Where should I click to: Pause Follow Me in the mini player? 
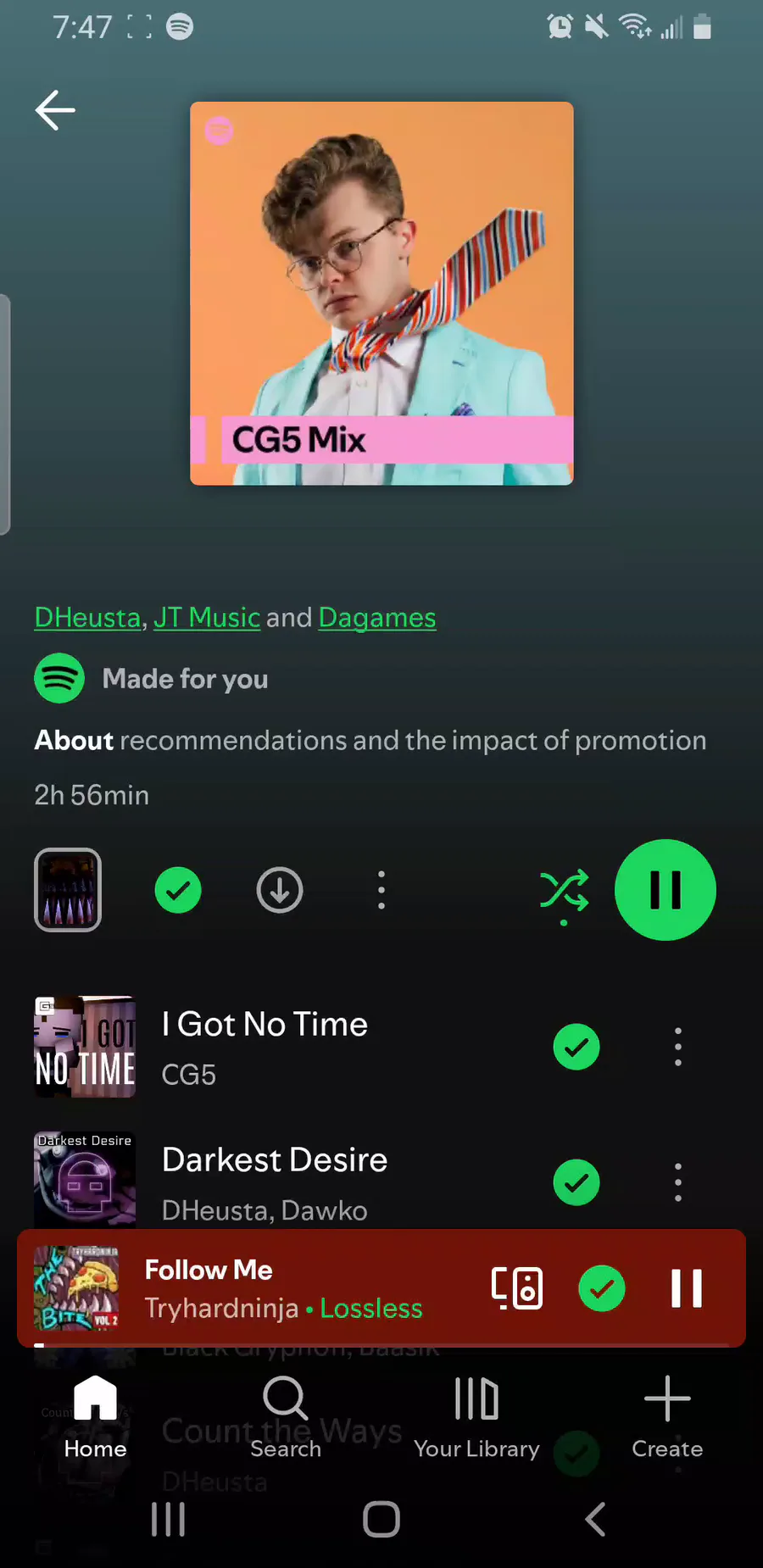pos(687,1288)
